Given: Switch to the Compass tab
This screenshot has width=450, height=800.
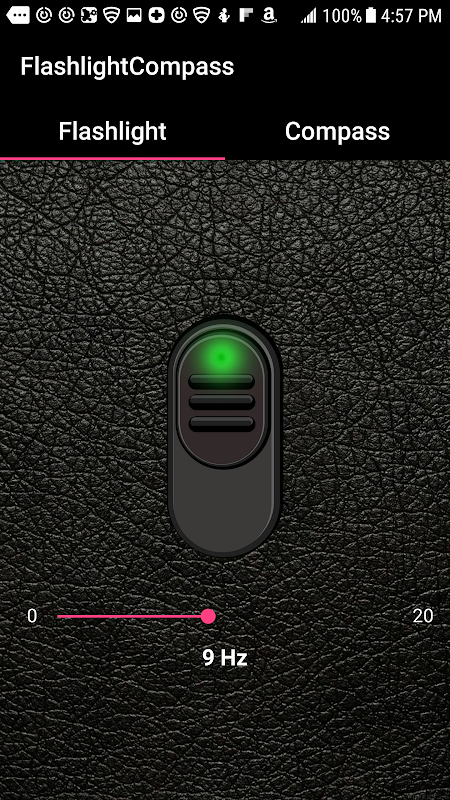Looking at the screenshot, I should tap(337, 132).
